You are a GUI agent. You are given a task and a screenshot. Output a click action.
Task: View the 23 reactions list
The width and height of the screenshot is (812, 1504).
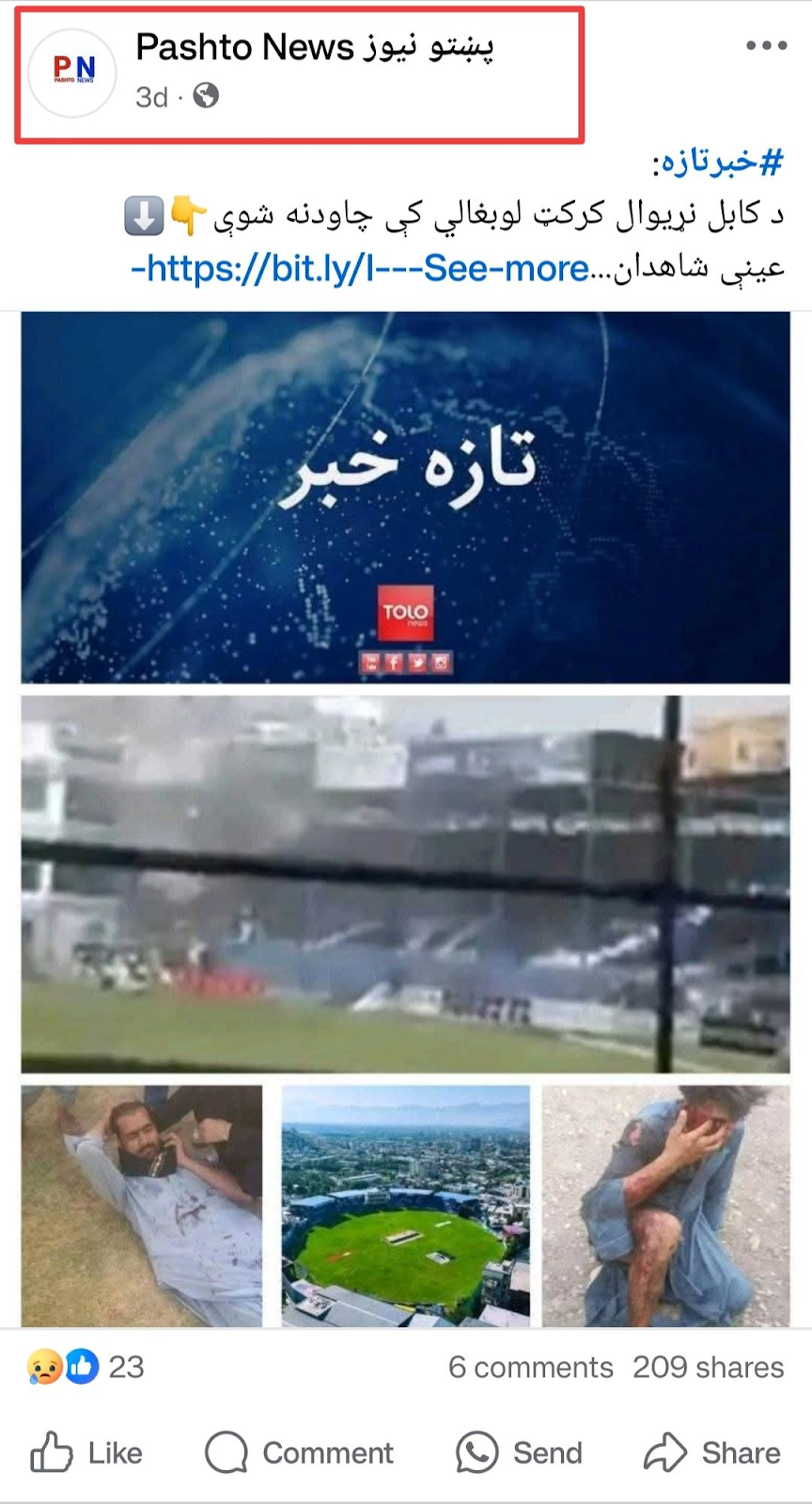click(x=85, y=1367)
